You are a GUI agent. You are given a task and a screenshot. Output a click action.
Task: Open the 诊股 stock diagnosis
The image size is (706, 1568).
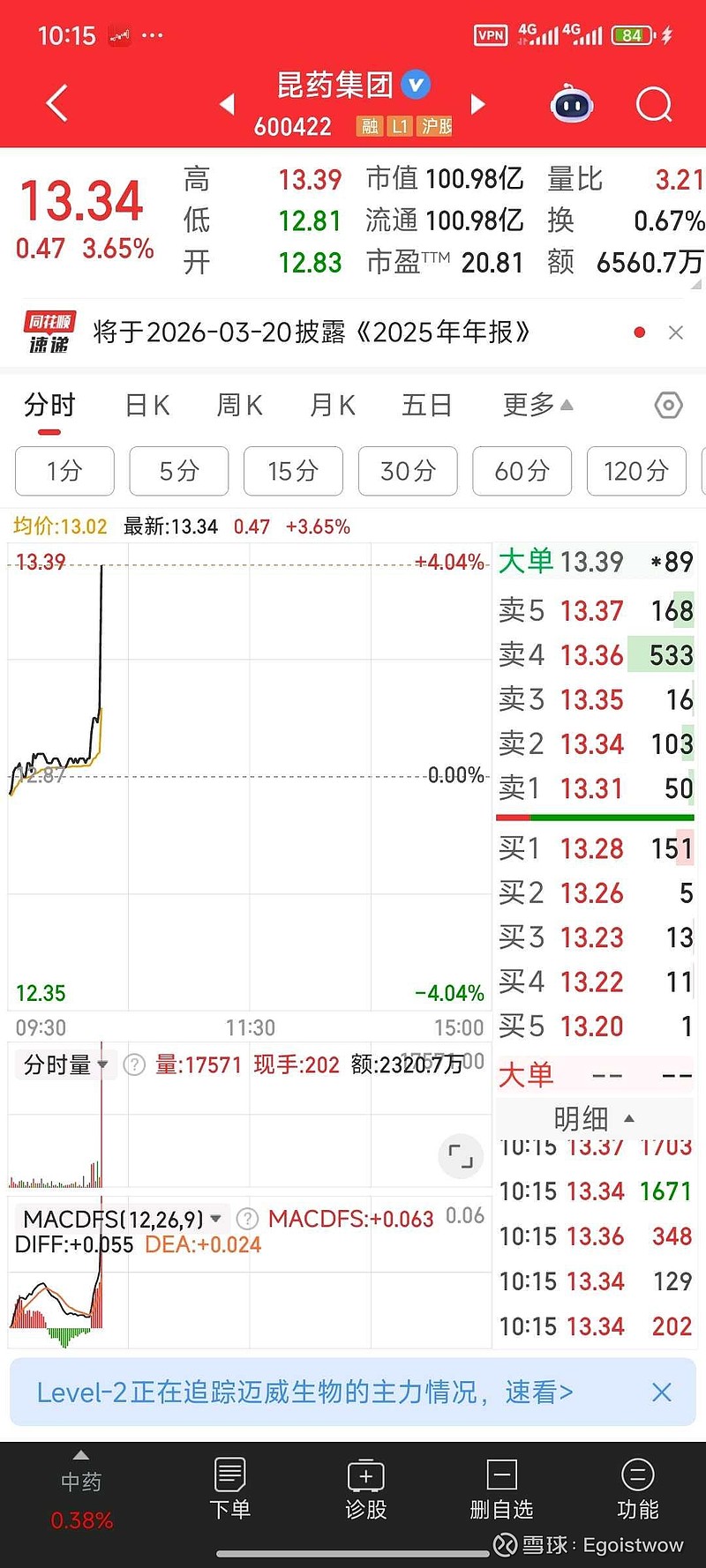point(366,1489)
